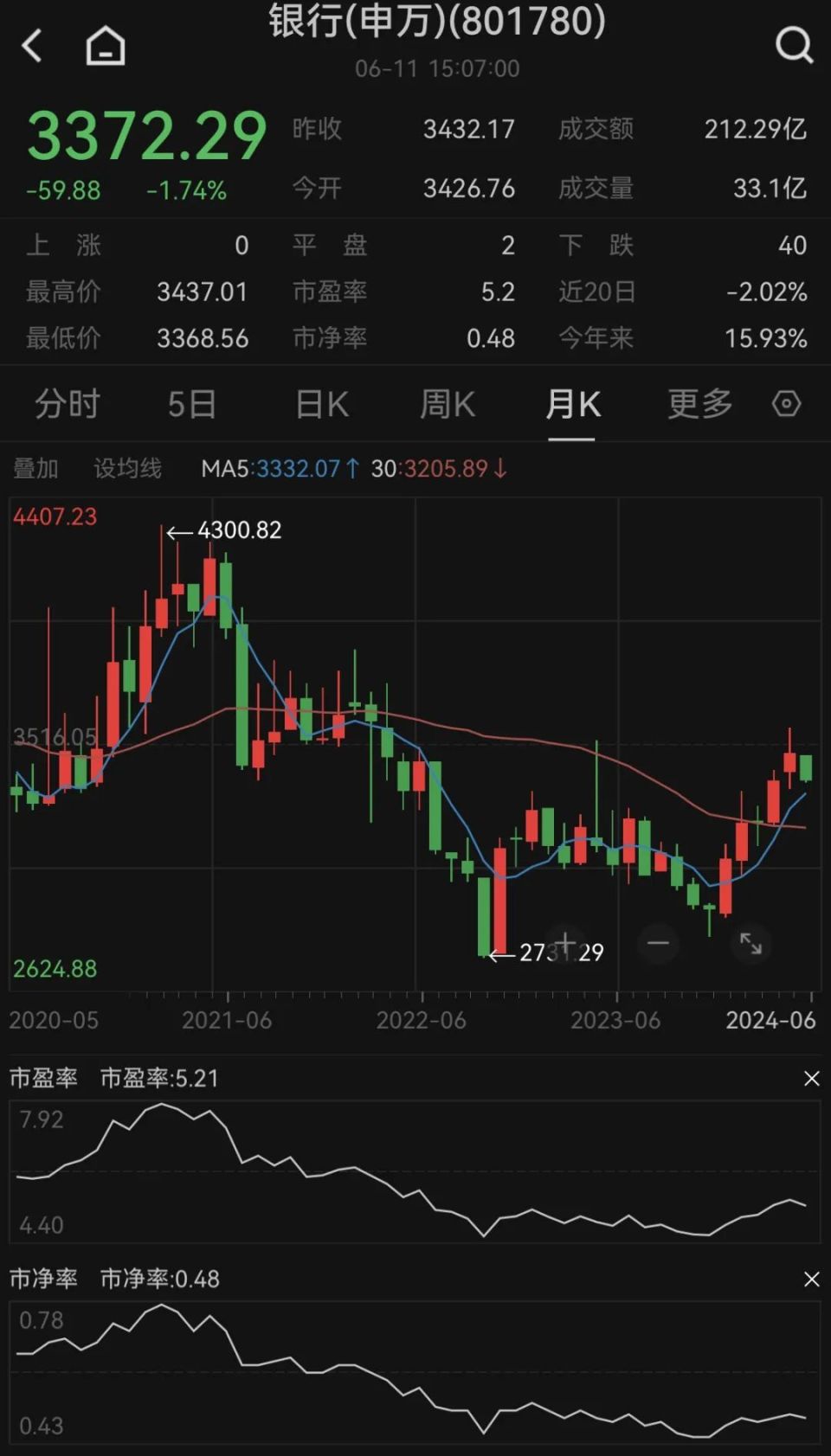Viewport: 831px width, 1456px height.
Task: Select the 5日 five-day chart
Action: click(x=192, y=404)
